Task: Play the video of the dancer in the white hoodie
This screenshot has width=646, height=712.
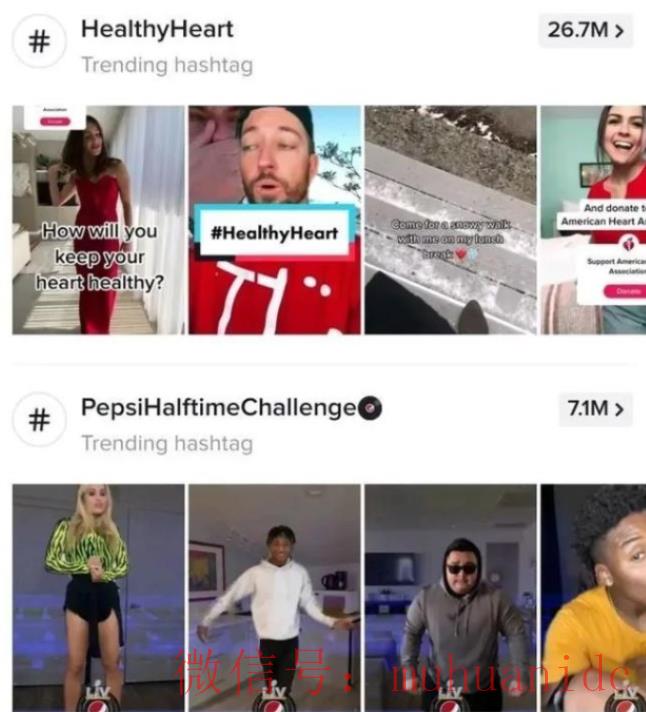Action: [x=275, y=590]
